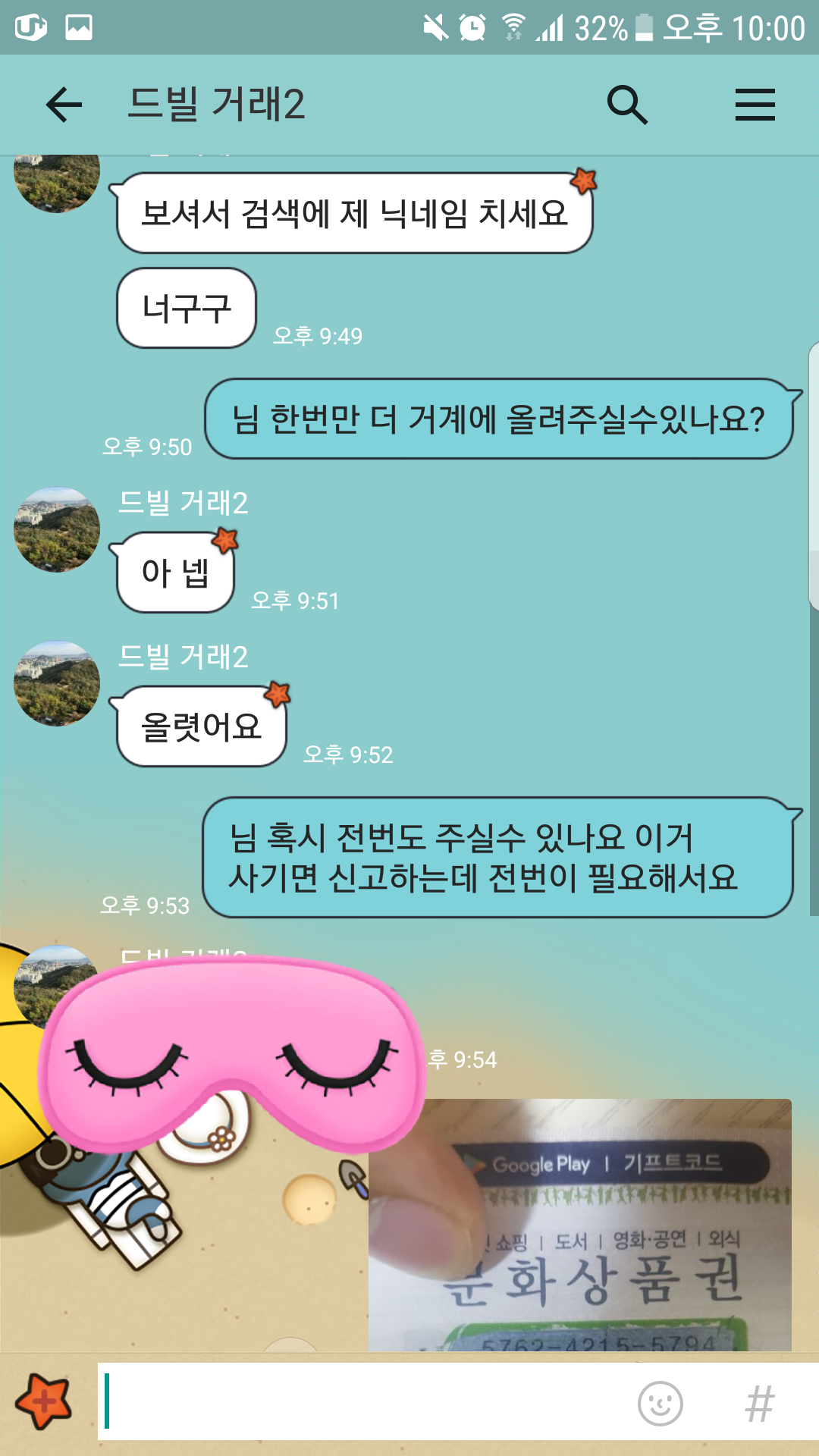This screenshot has height=1456, width=819.
Task: Tap the hashtag search icon
Action: click(x=759, y=1404)
